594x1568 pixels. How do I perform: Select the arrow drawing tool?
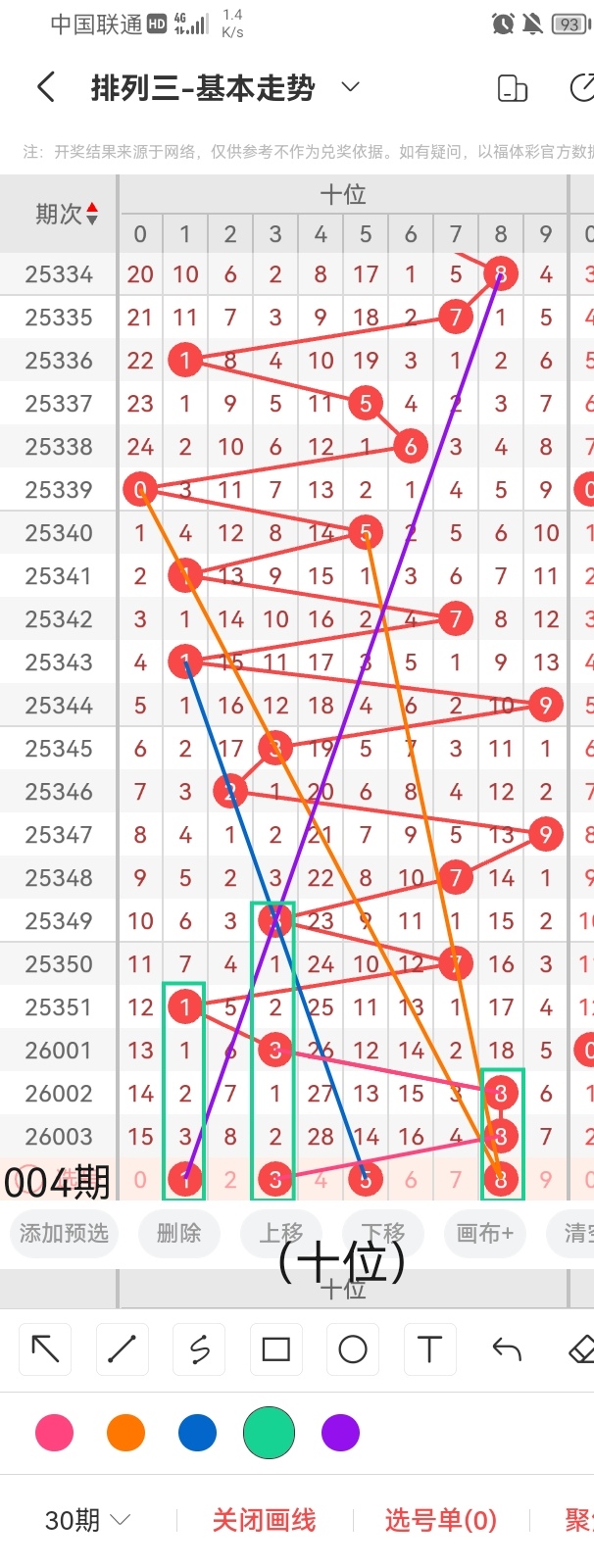pyautogui.click(x=45, y=1349)
